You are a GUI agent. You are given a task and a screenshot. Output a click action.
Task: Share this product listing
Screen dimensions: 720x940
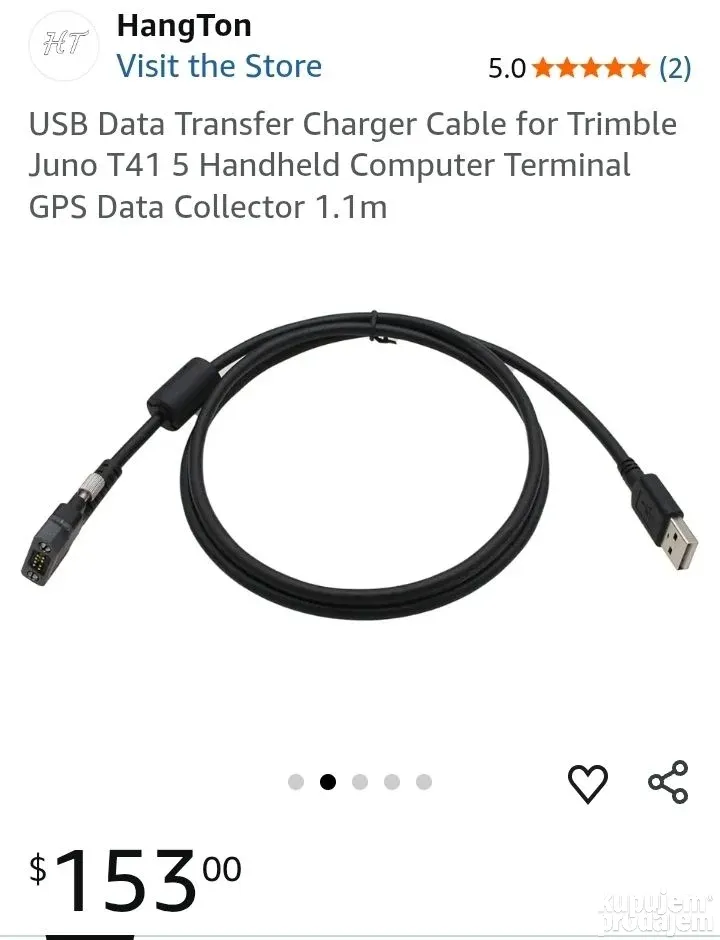tap(668, 782)
